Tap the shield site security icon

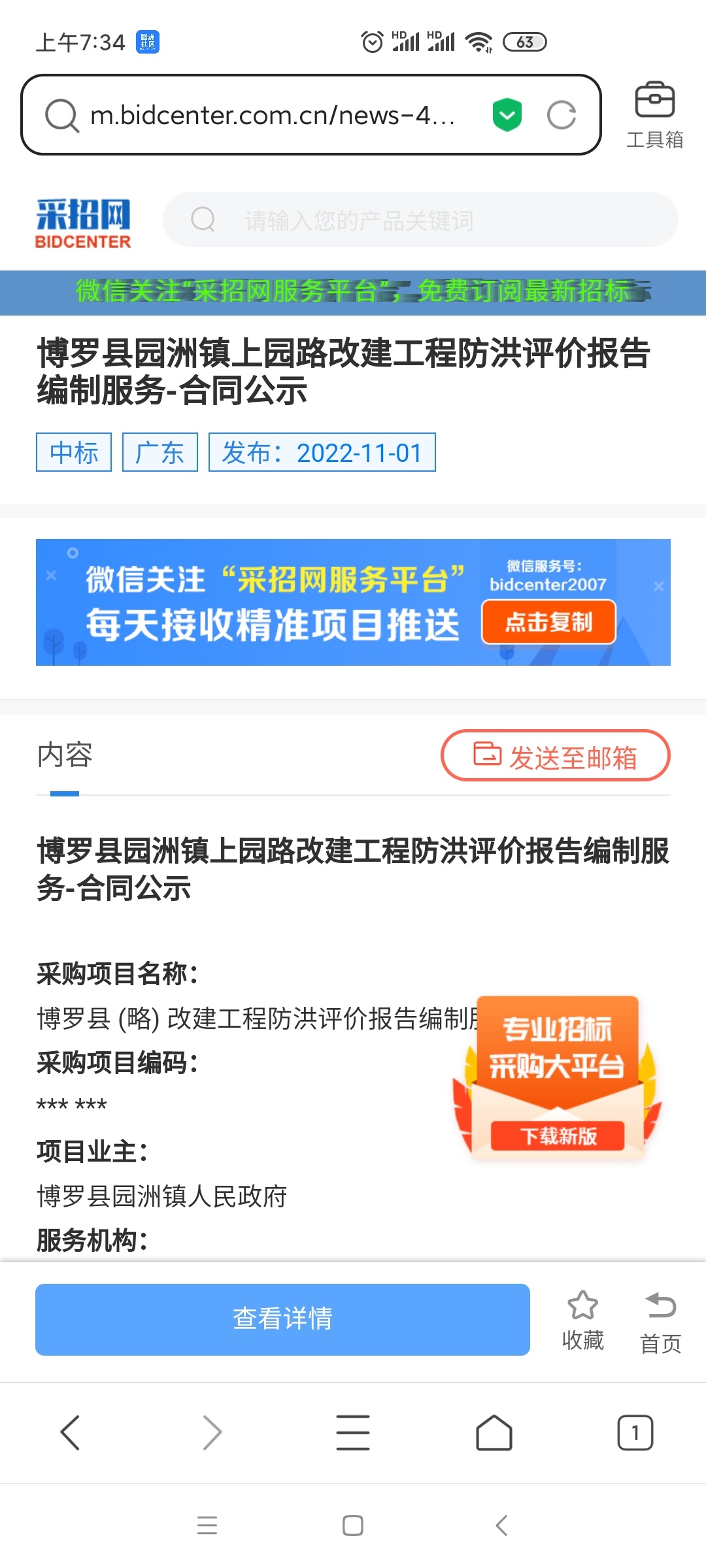507,115
